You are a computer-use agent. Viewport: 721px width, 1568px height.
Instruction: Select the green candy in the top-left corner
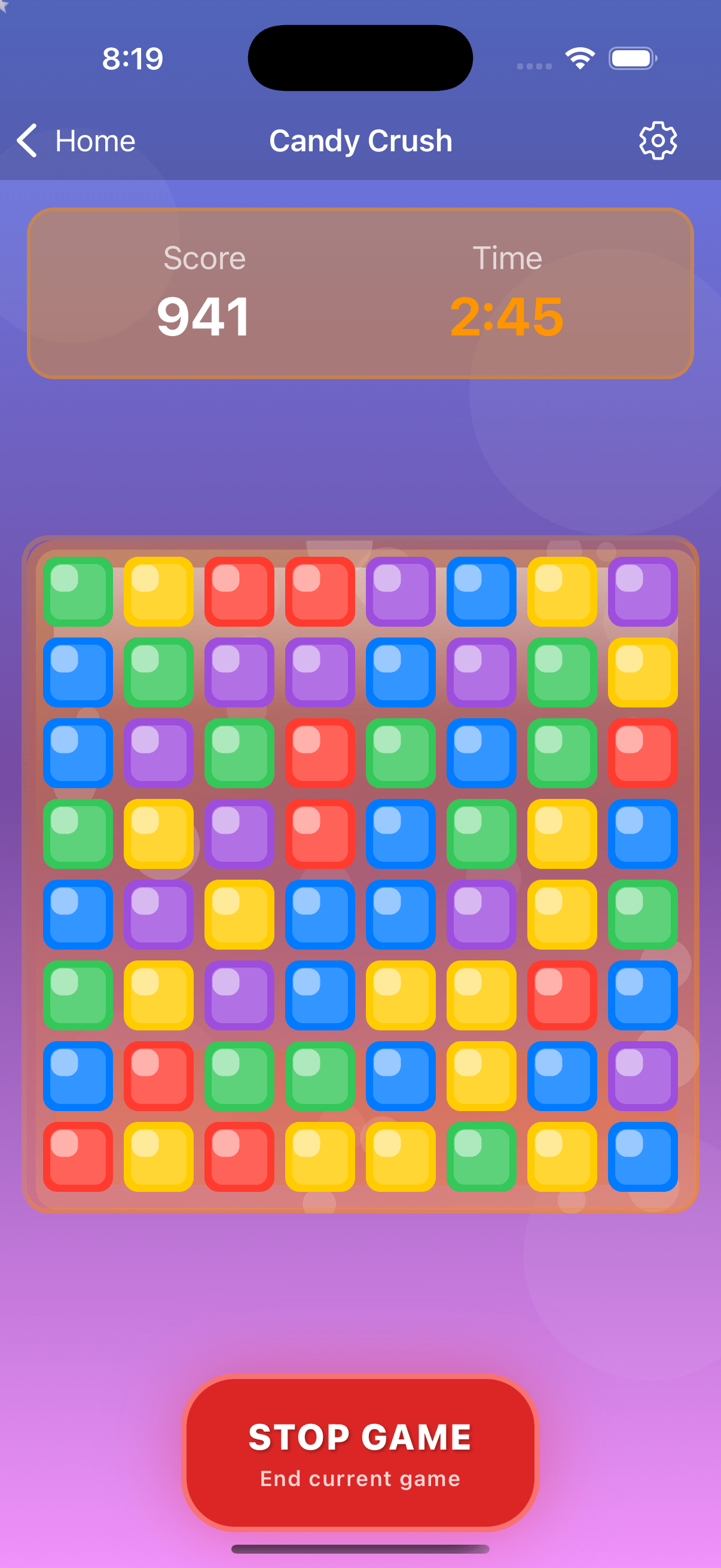tap(78, 591)
